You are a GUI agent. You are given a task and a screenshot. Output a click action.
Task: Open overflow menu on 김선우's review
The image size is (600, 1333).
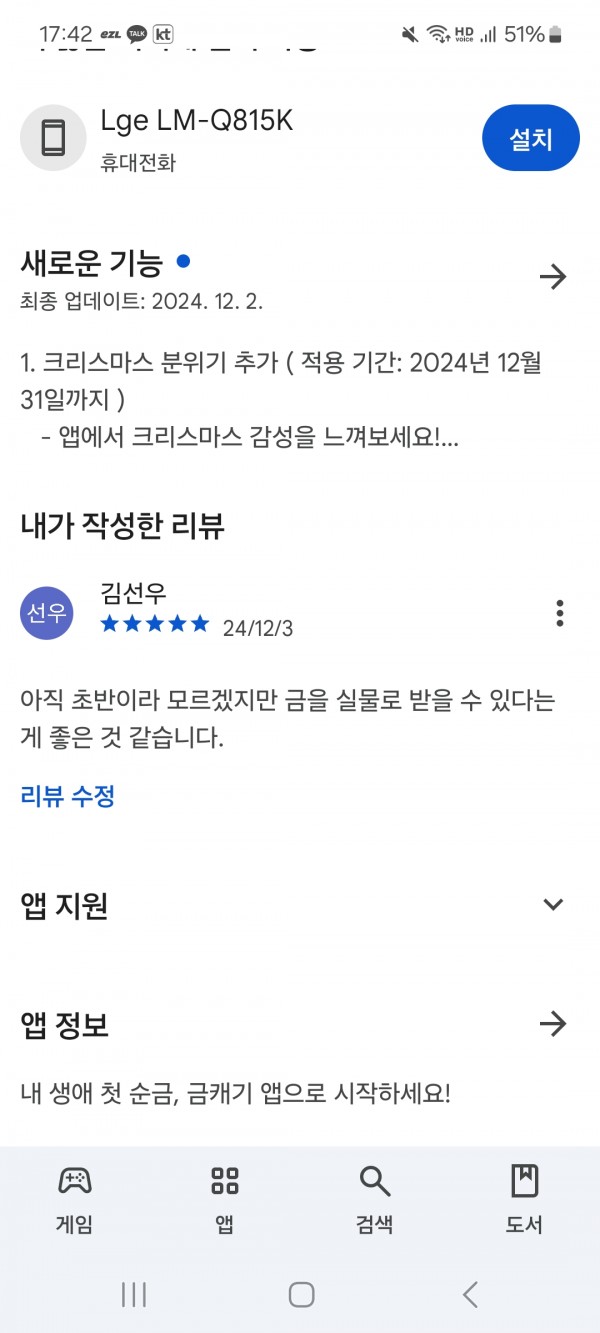560,612
